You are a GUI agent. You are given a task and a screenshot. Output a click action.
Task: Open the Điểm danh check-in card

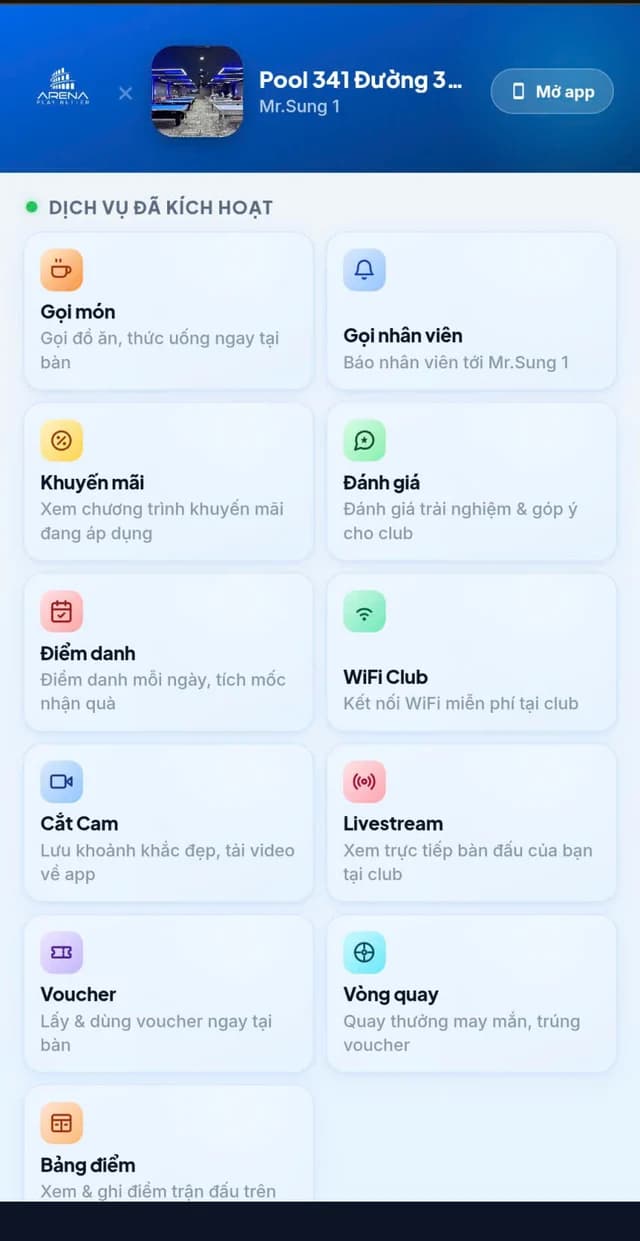tap(168, 652)
